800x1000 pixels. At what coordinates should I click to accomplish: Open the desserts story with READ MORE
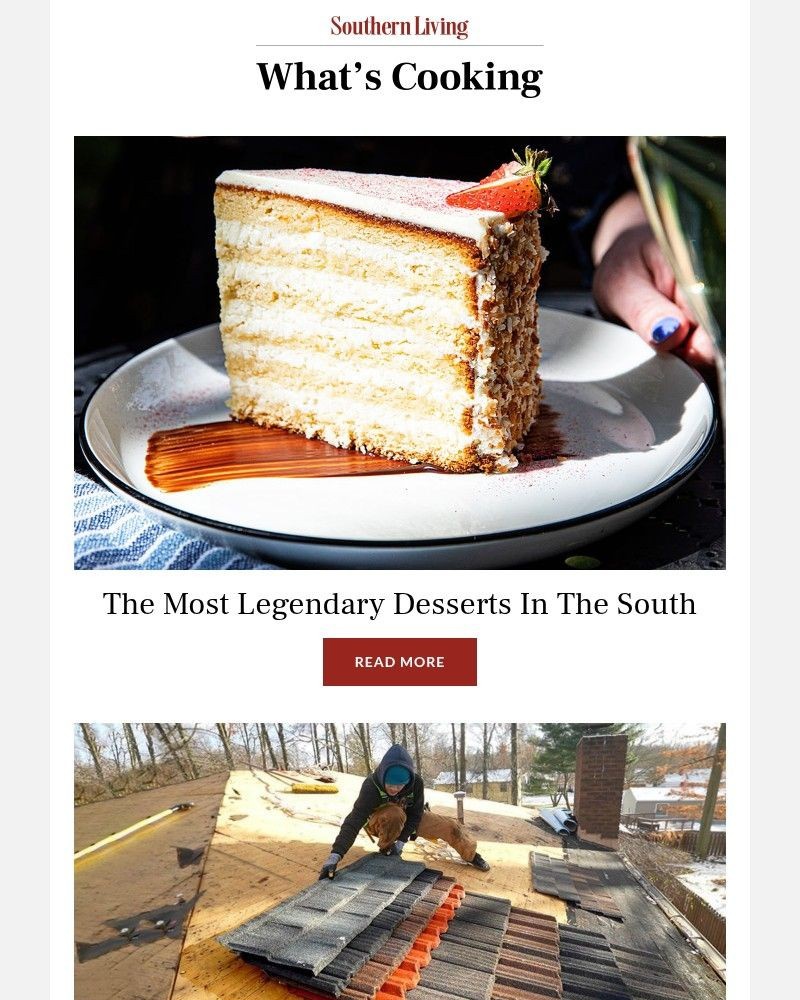tap(399, 661)
